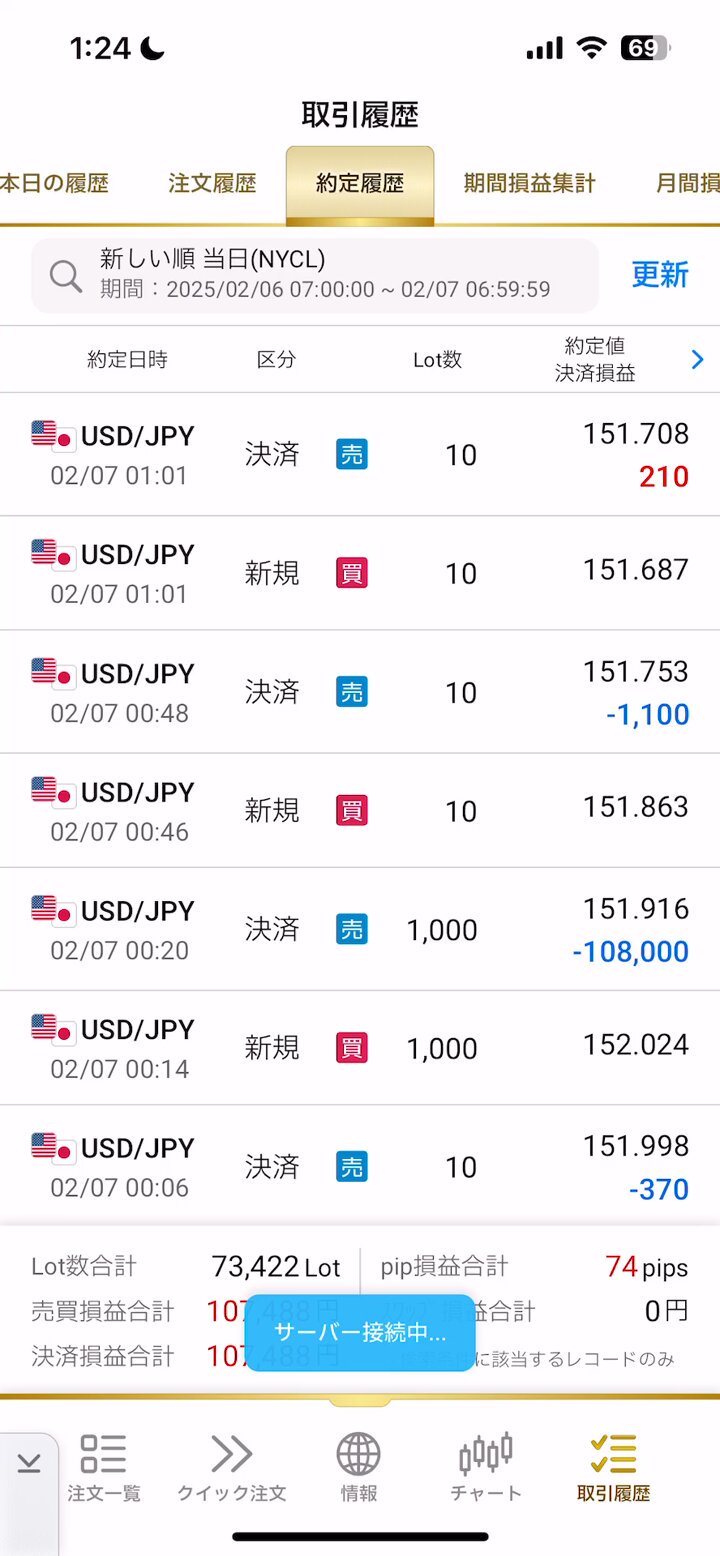Open クイック注文 from the bottom bar
This screenshot has height=1556, width=720.
(x=232, y=1467)
